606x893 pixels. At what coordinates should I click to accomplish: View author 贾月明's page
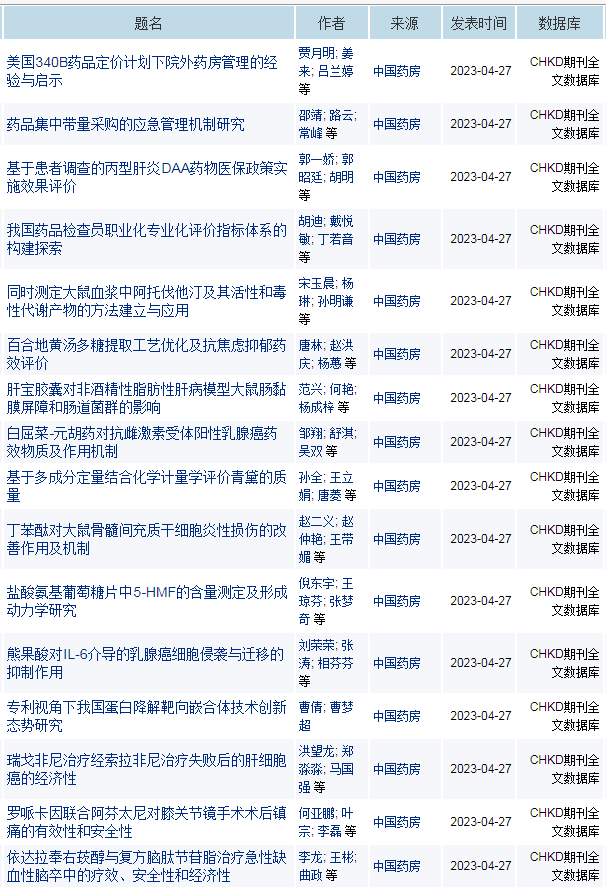[x=316, y=53]
